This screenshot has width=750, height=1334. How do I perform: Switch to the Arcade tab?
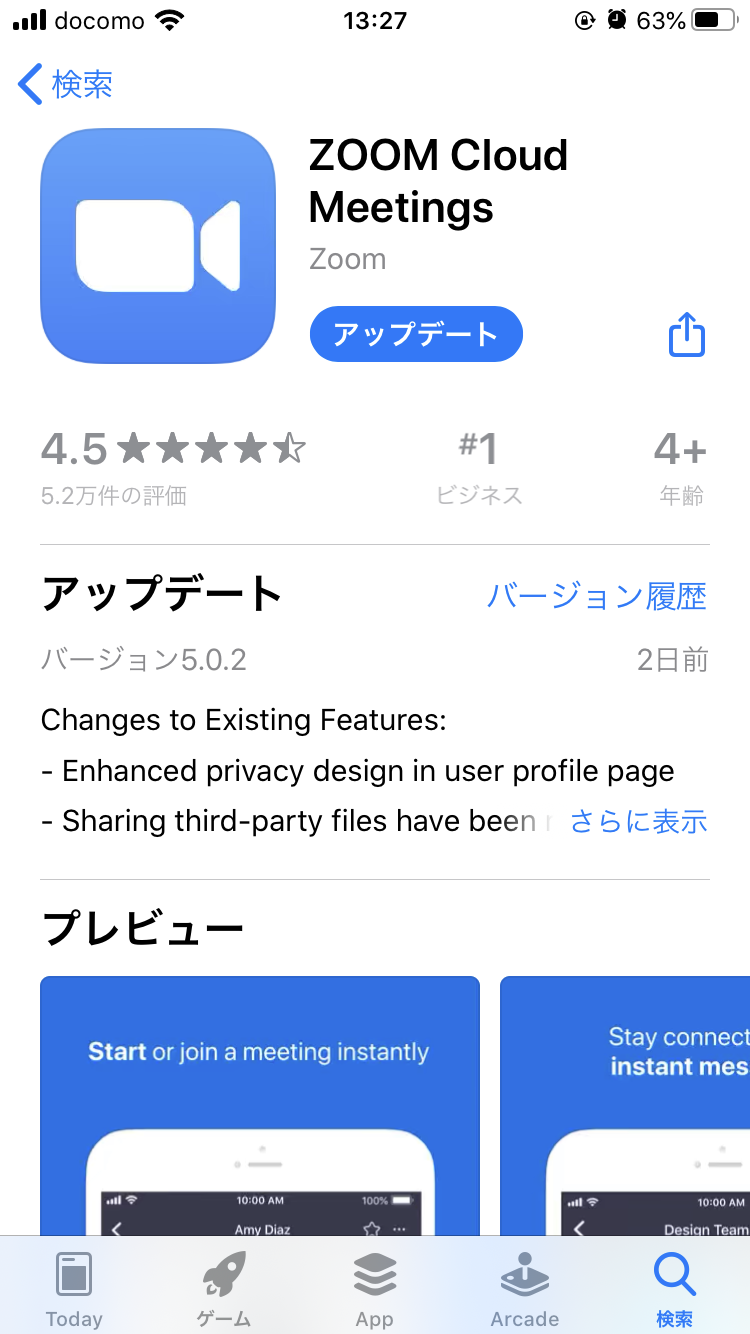click(524, 1288)
